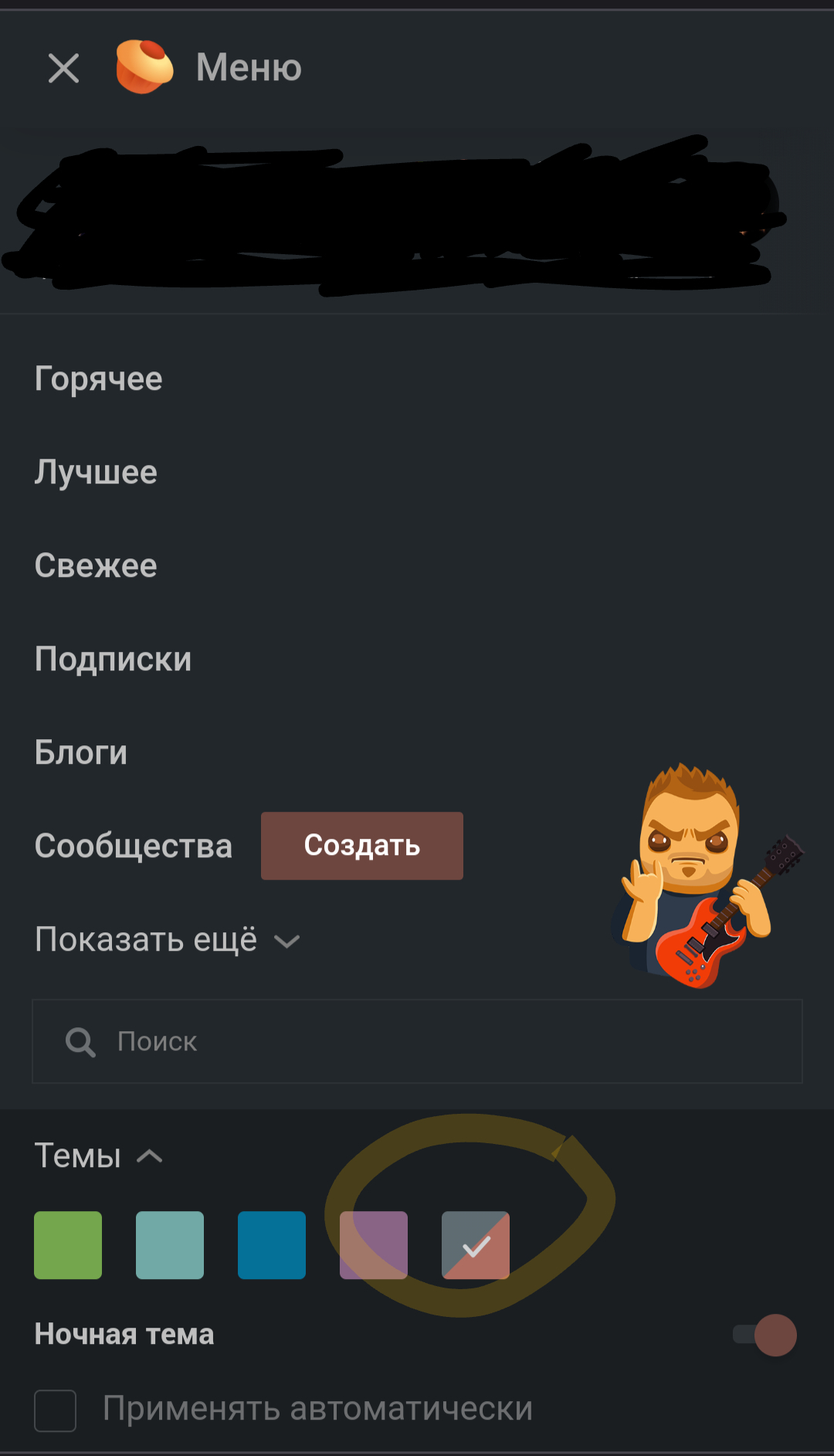Image resolution: width=834 pixels, height=1456 pixels.
Task: Choose the blue theme swatch
Action: (x=272, y=1245)
